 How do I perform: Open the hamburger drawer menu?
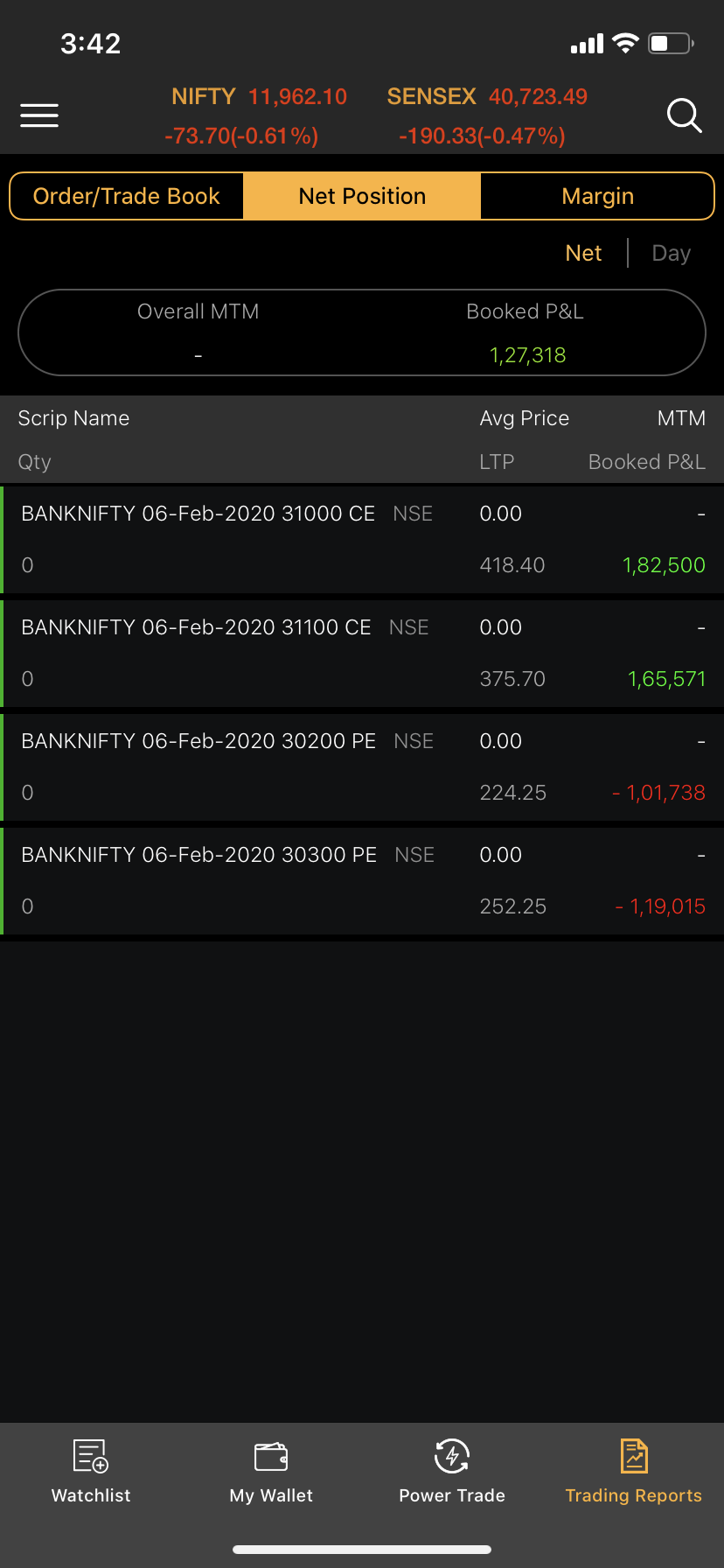39,115
